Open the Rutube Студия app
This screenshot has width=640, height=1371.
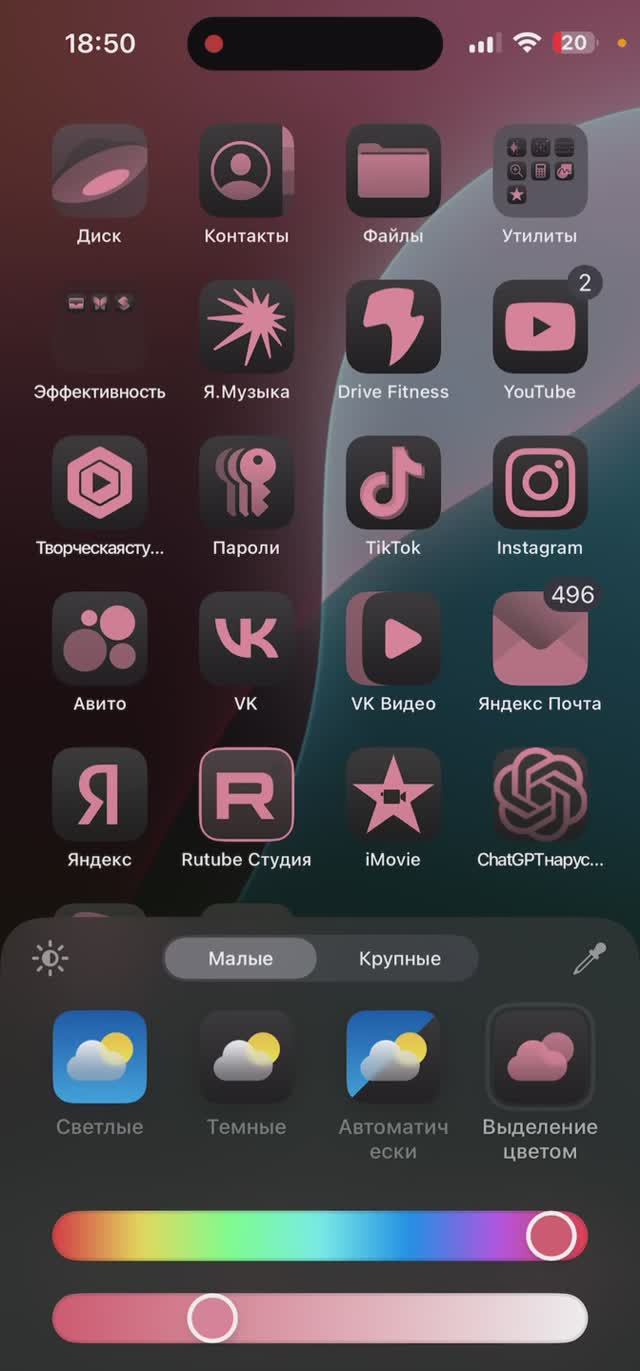click(x=246, y=795)
